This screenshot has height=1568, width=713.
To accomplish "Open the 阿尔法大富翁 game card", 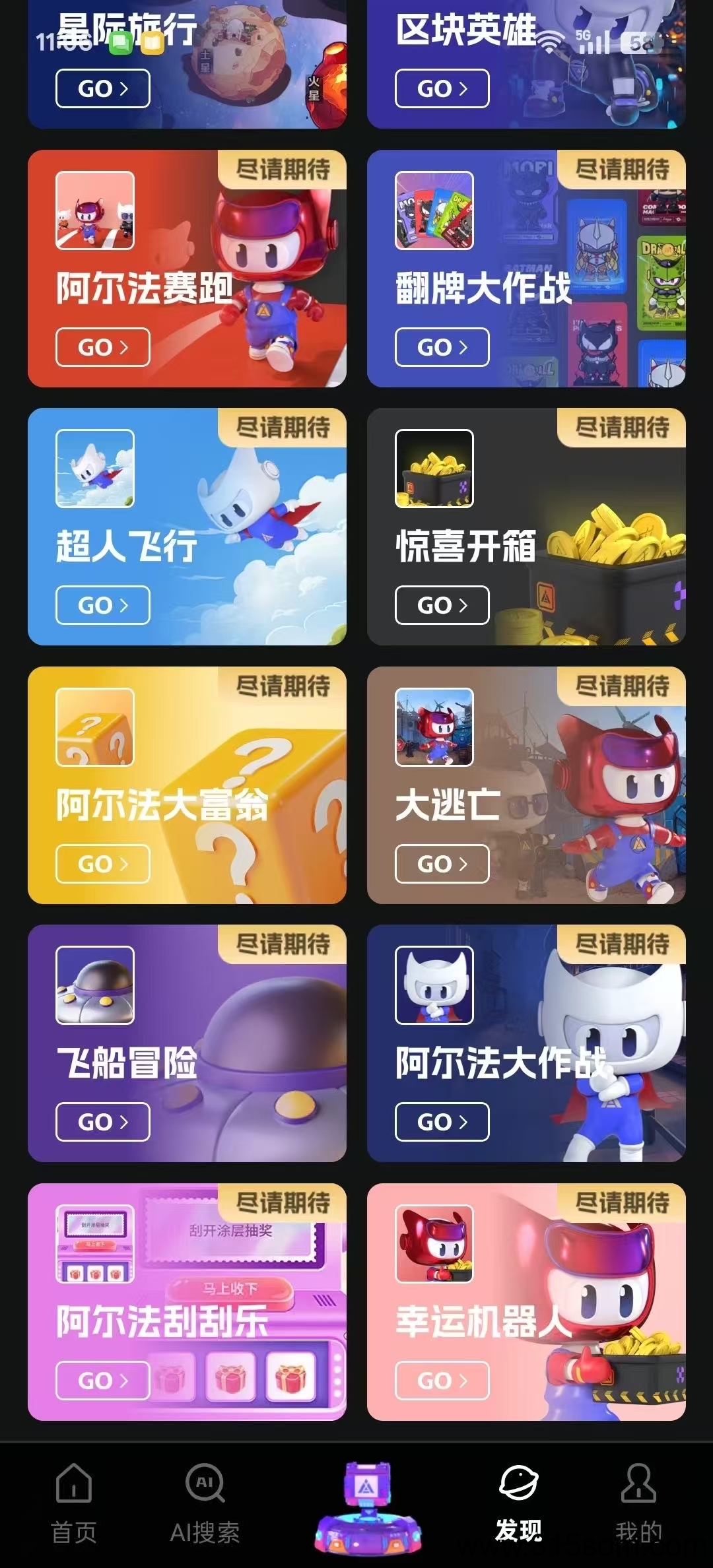I will 187,785.
